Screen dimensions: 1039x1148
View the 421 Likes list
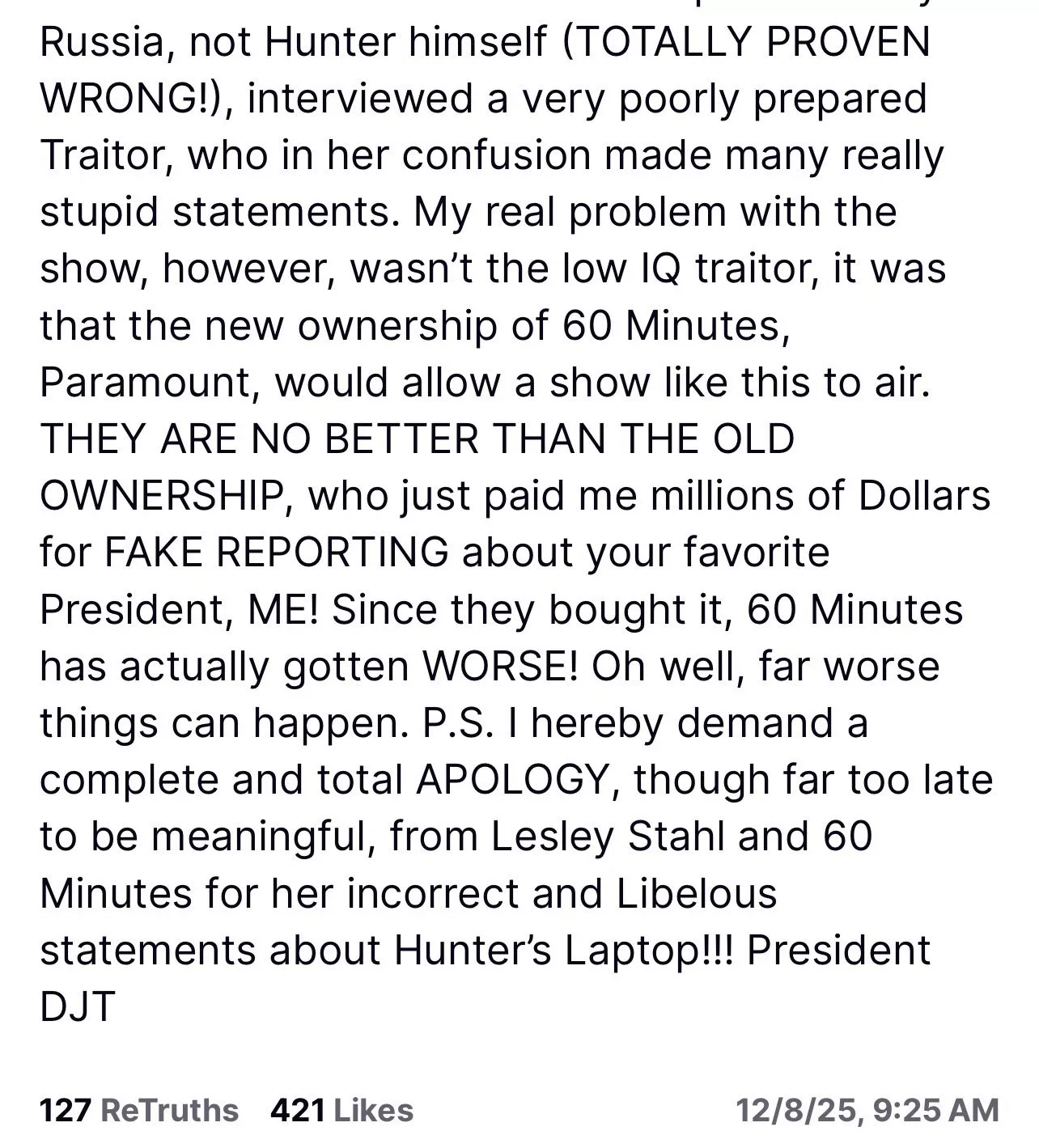point(341,1110)
